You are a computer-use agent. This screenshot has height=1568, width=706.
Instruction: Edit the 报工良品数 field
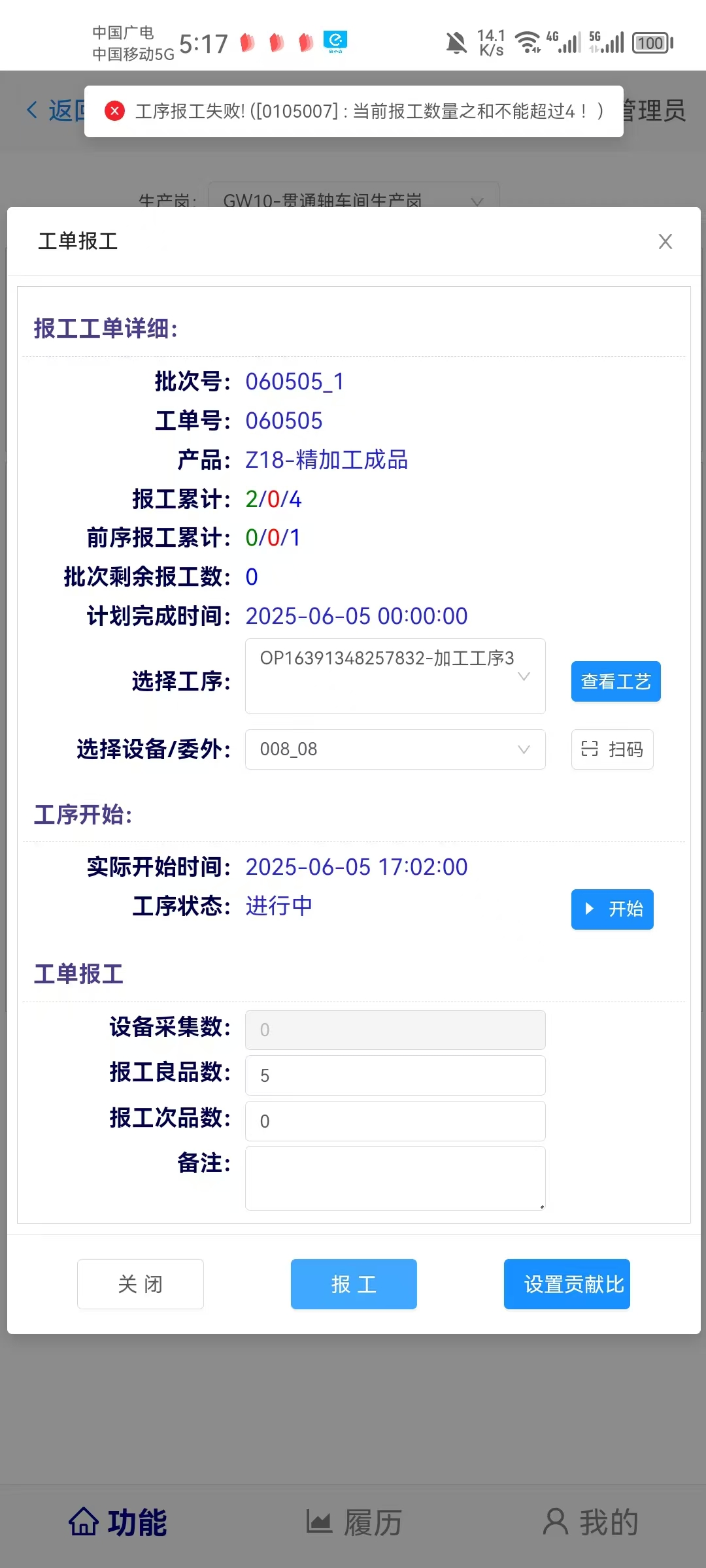point(395,1075)
